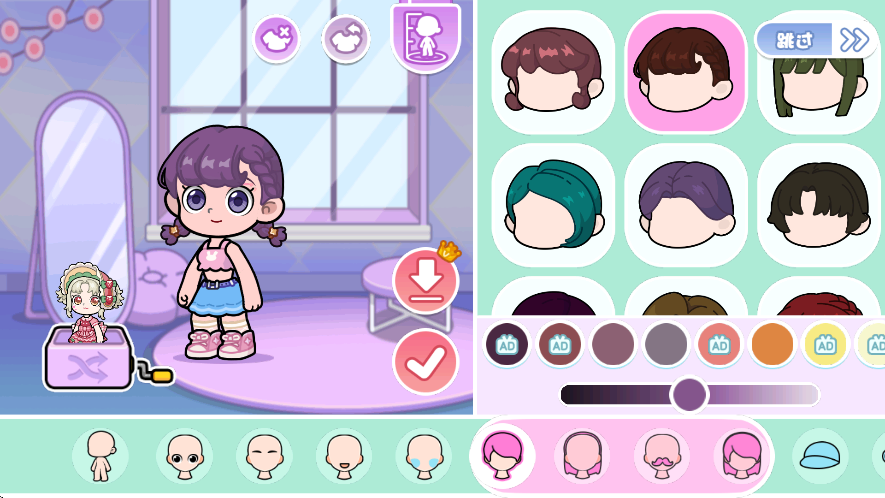
Task: Confirm the avatar with the checkmark button
Action: point(425,361)
